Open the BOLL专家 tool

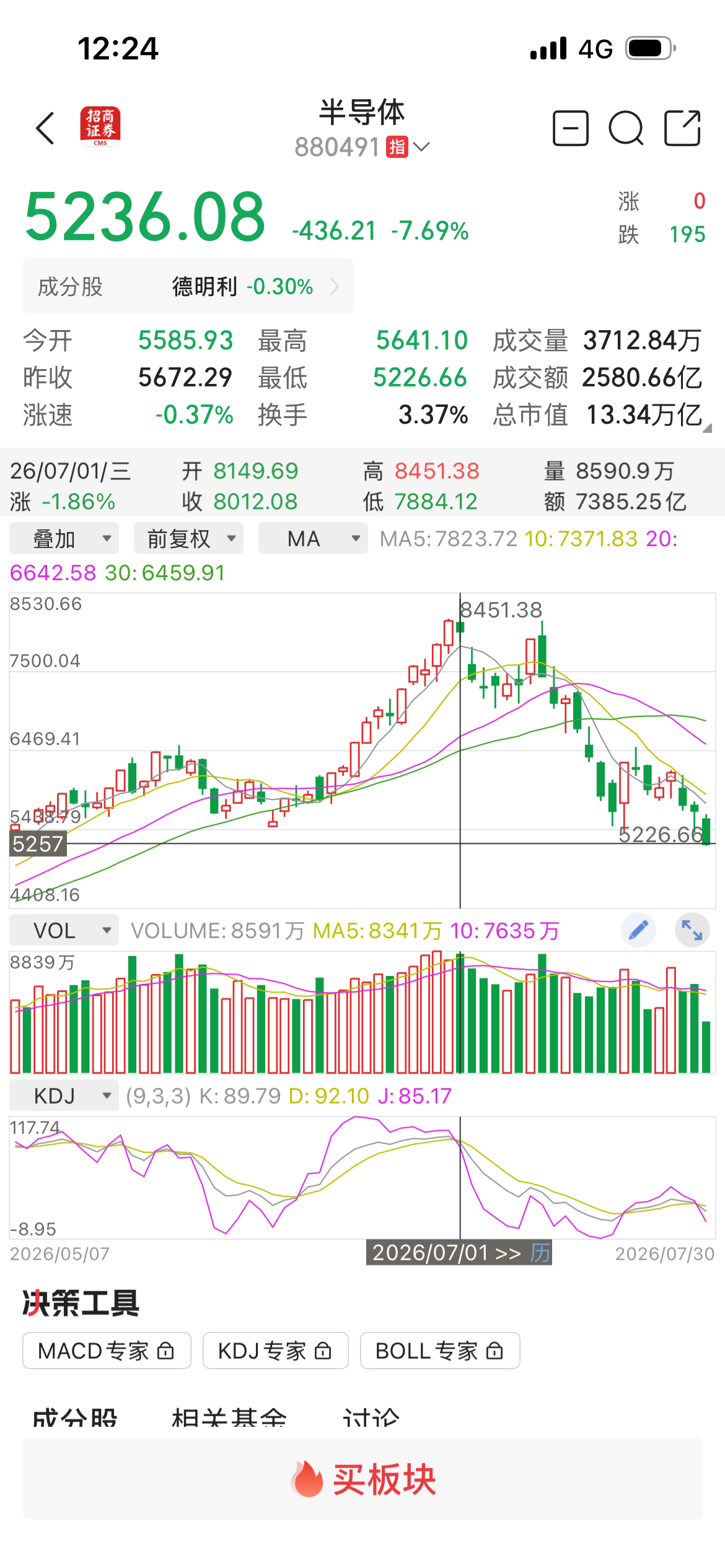coord(440,1351)
